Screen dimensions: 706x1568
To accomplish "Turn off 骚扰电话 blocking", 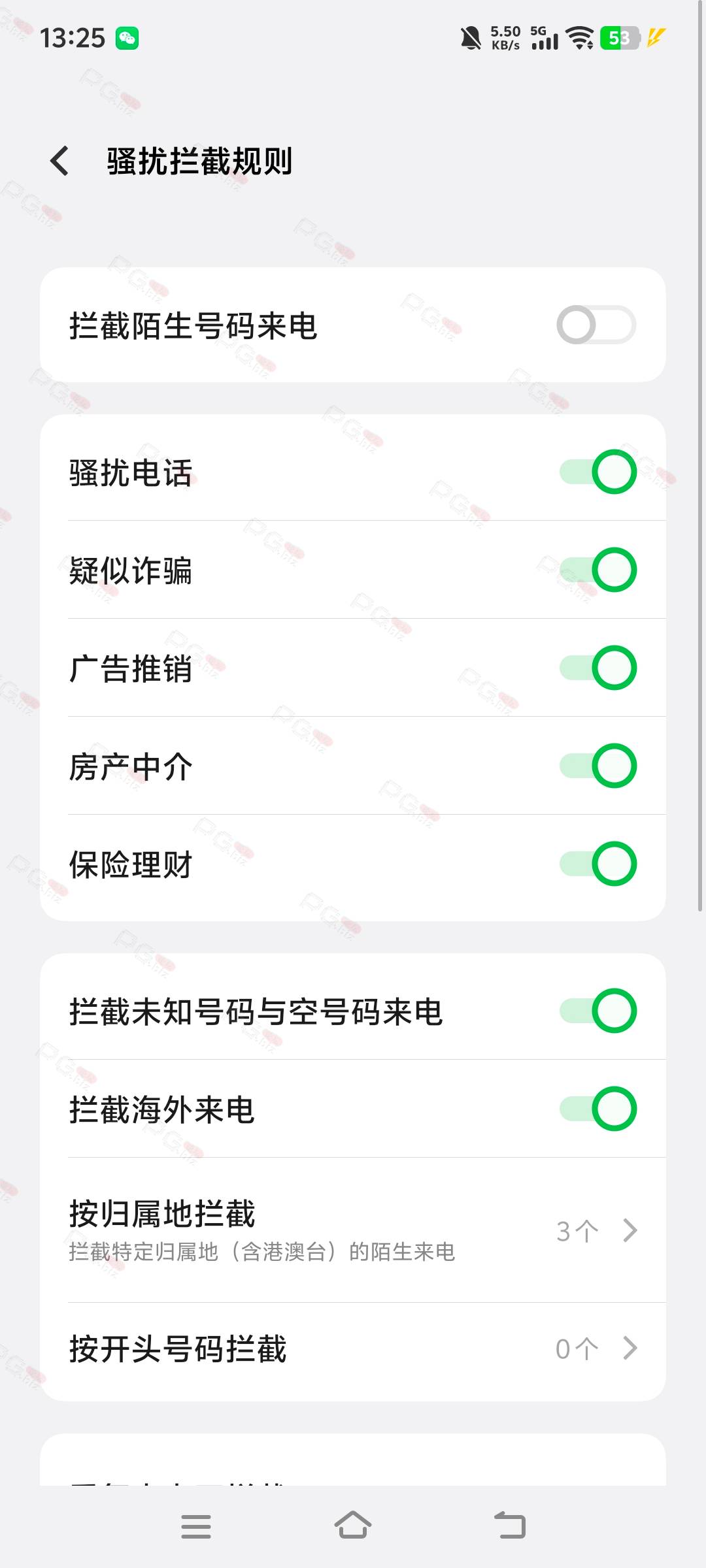I will (597, 472).
